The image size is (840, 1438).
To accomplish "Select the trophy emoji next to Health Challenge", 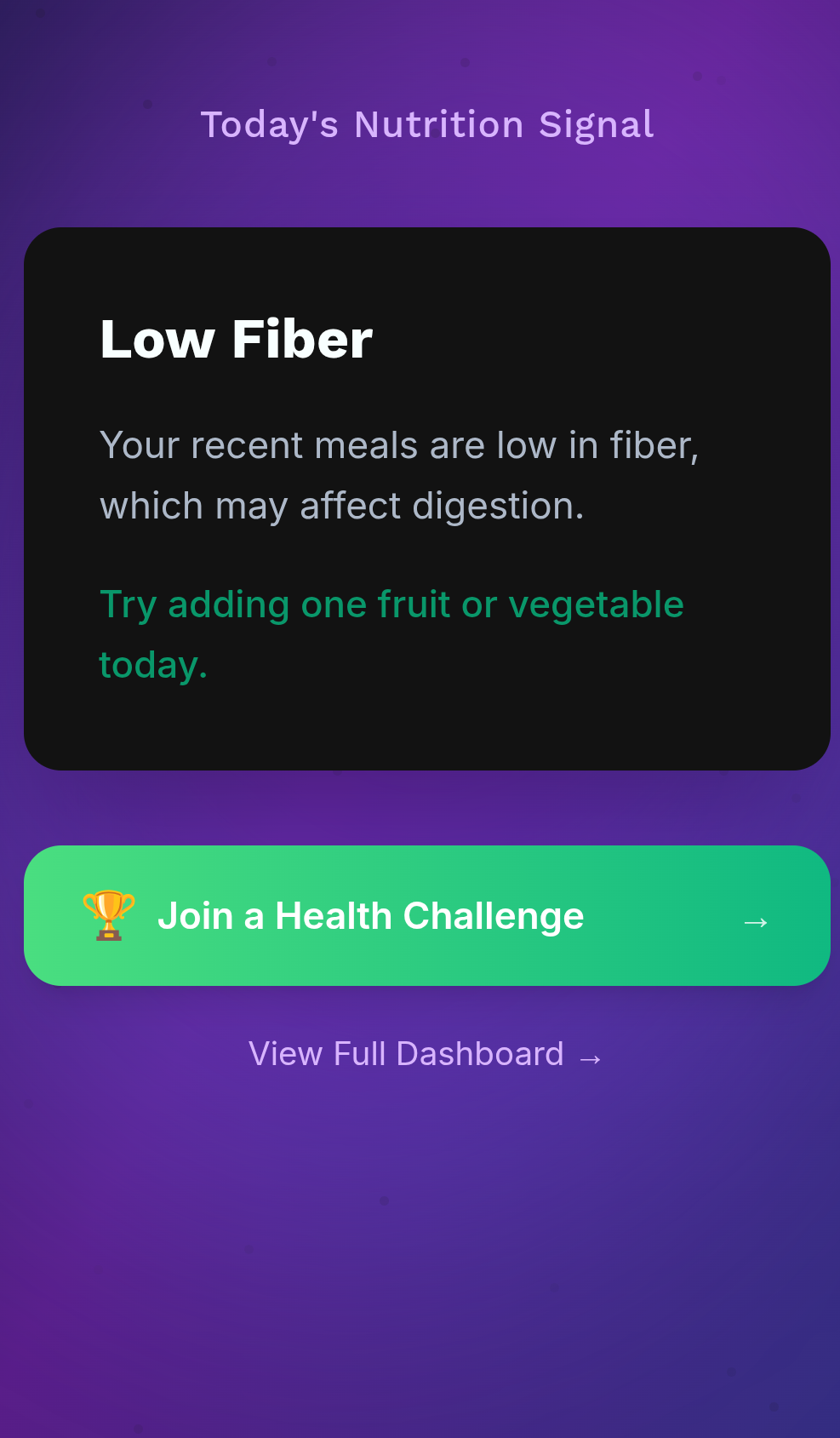I will [108, 915].
